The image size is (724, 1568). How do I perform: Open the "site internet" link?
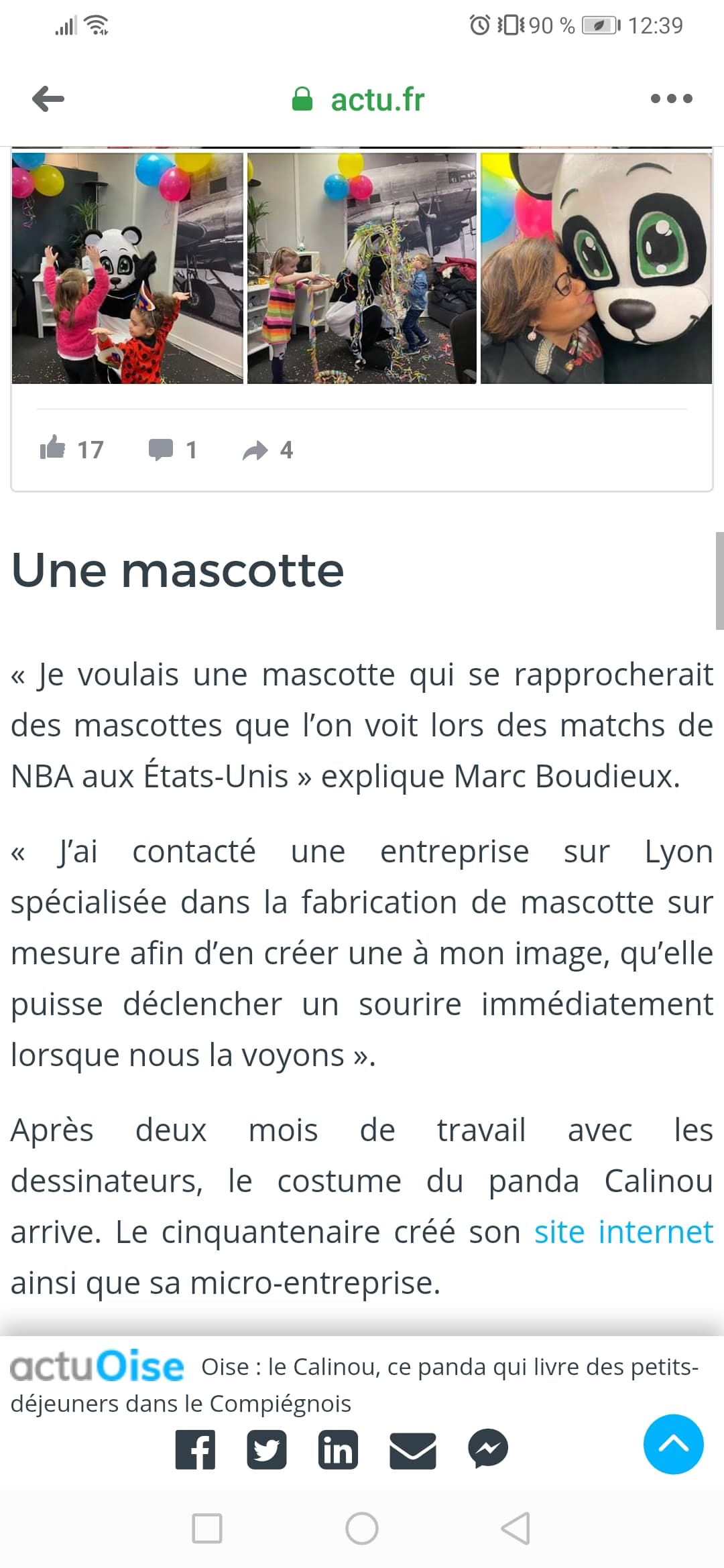click(623, 1232)
